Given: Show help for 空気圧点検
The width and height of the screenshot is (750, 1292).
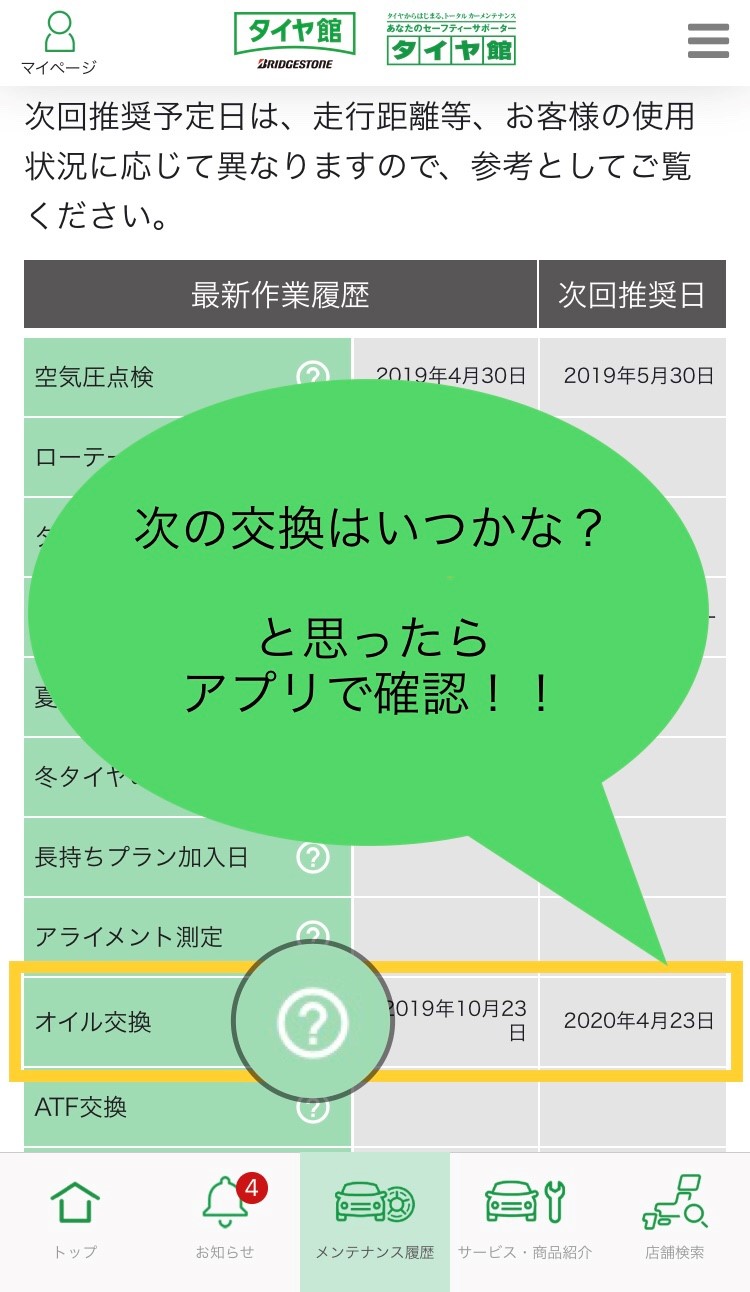Looking at the screenshot, I should tap(313, 377).
